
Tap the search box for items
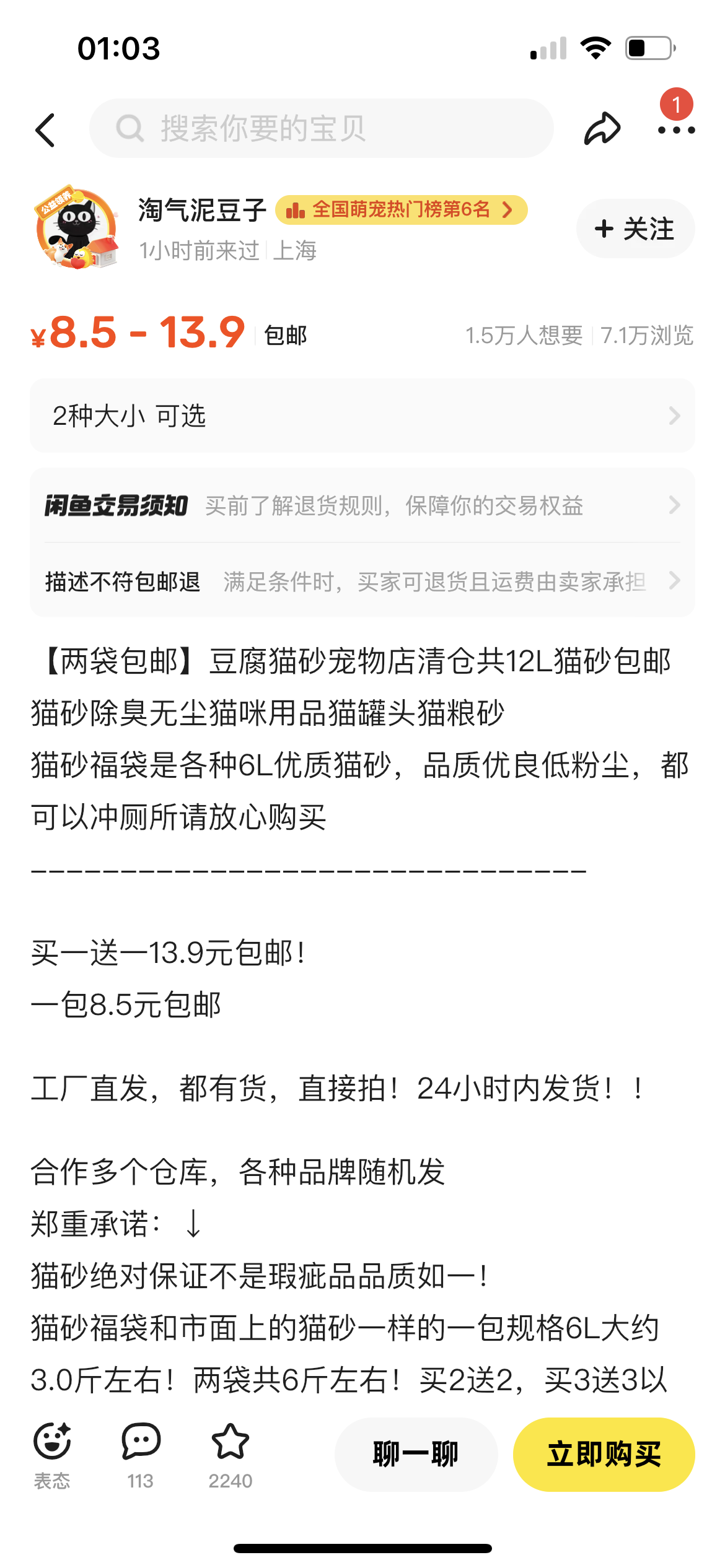(x=321, y=129)
